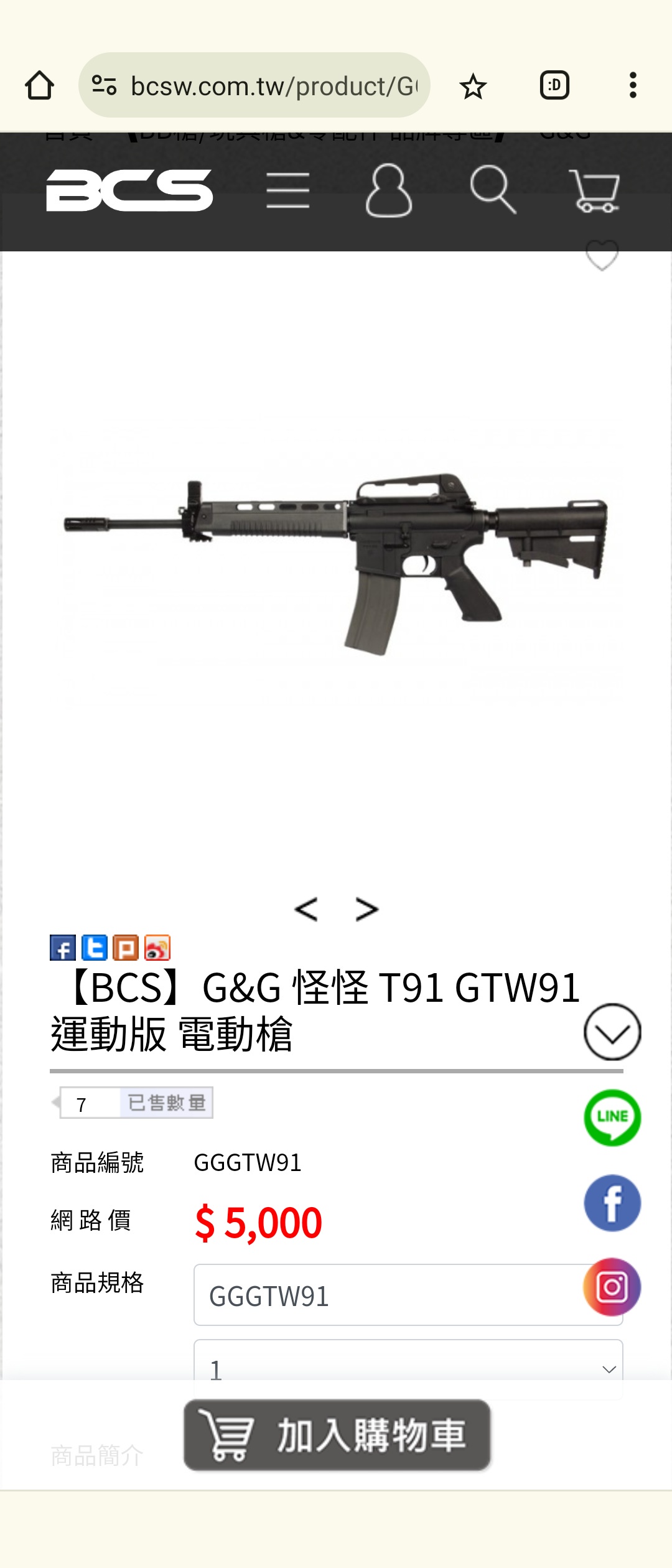This screenshot has width=672, height=1568.
Task: Open the quantity dropdown showing 1
Action: (408, 1369)
